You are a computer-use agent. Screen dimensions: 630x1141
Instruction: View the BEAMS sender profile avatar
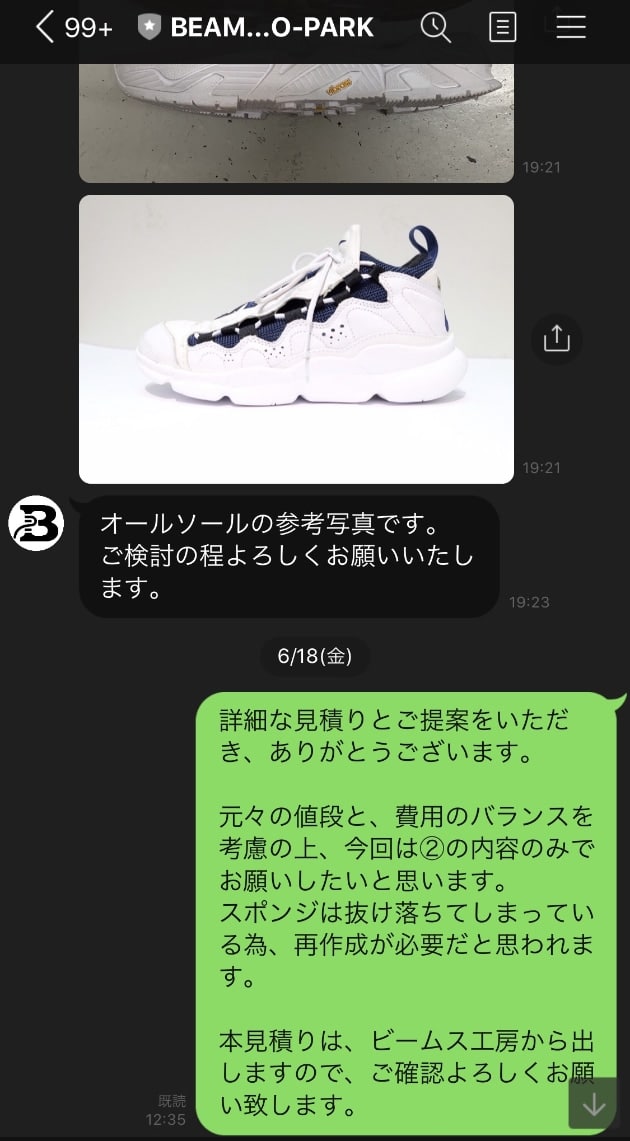pos(36,524)
